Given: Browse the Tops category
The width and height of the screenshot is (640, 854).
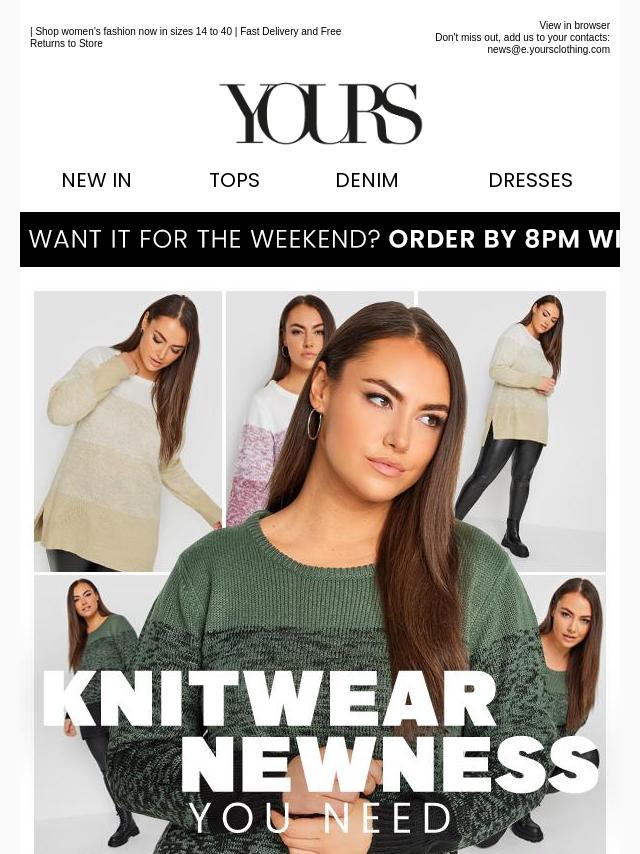Looking at the screenshot, I should coord(234,180).
